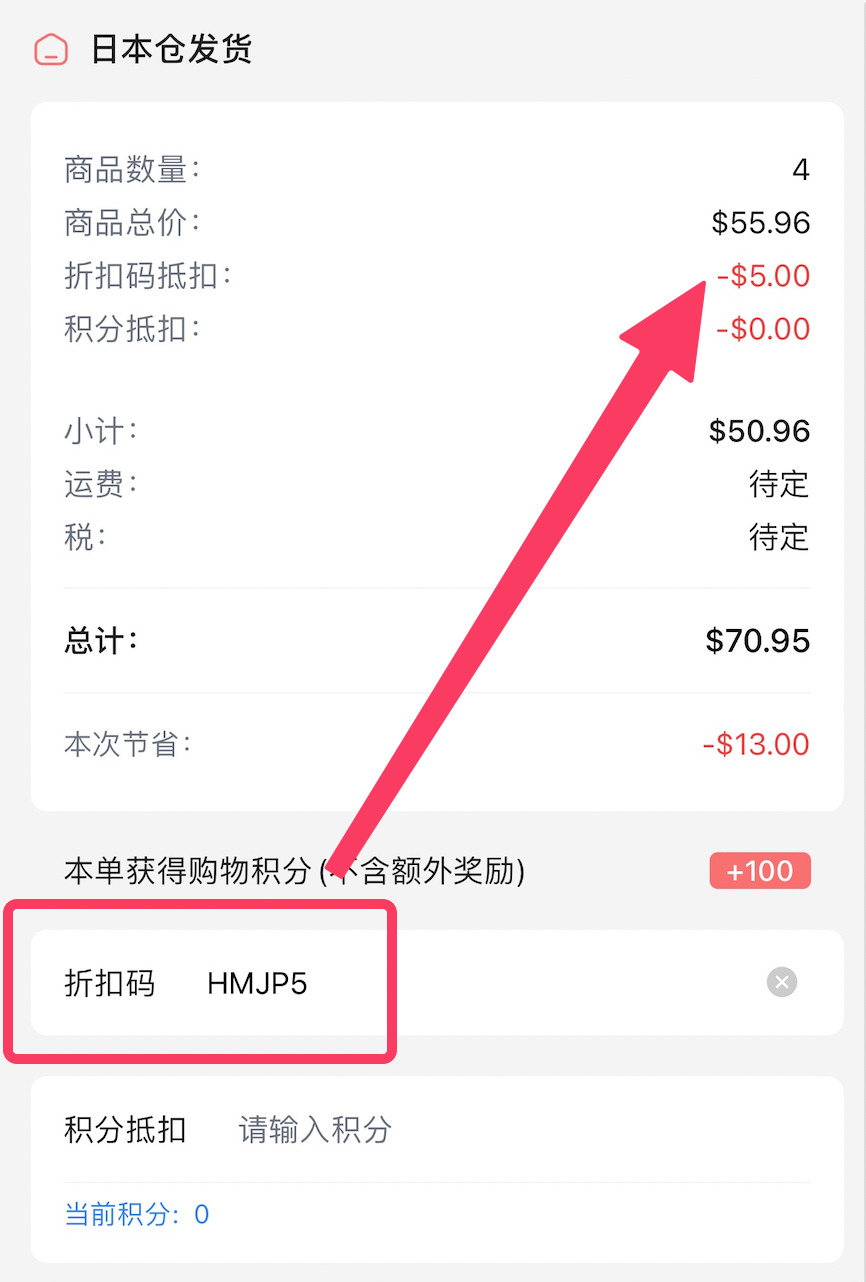Click the 税 tax row marked 待定

(780, 537)
